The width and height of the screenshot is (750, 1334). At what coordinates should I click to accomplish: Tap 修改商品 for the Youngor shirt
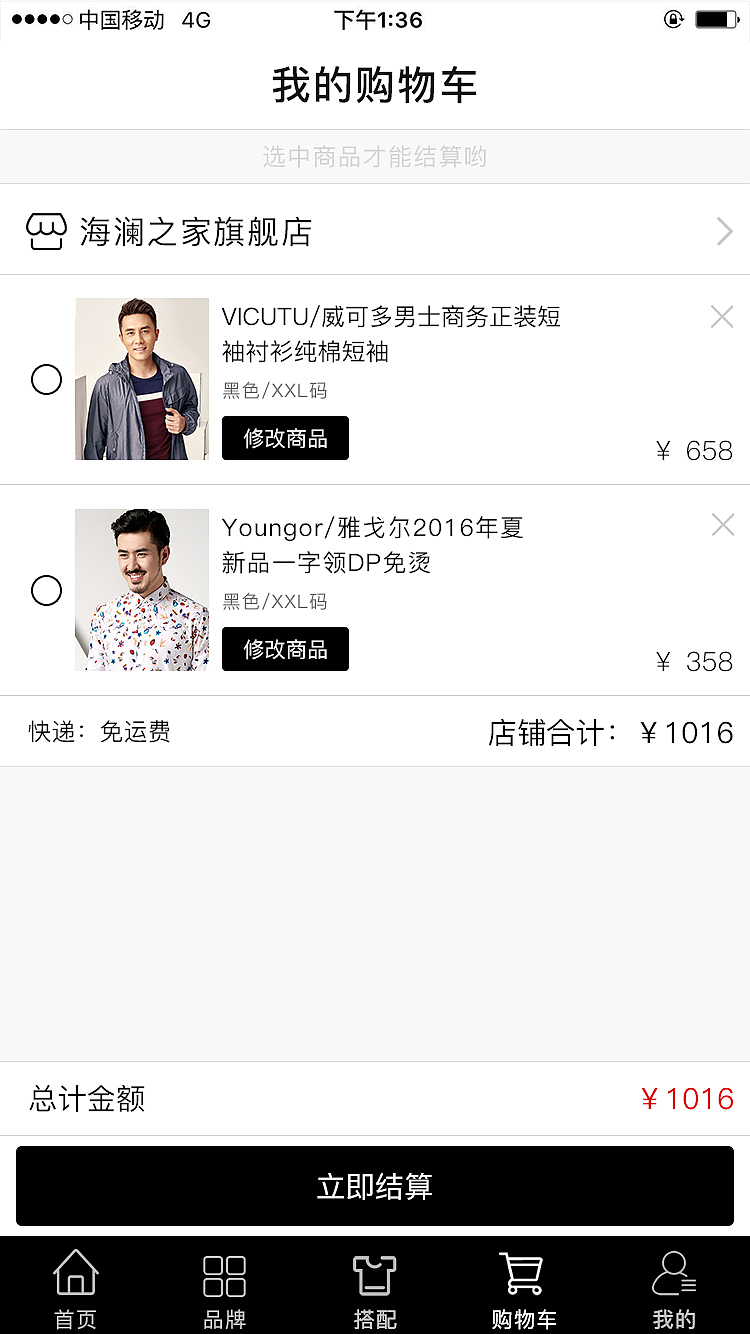coord(285,649)
